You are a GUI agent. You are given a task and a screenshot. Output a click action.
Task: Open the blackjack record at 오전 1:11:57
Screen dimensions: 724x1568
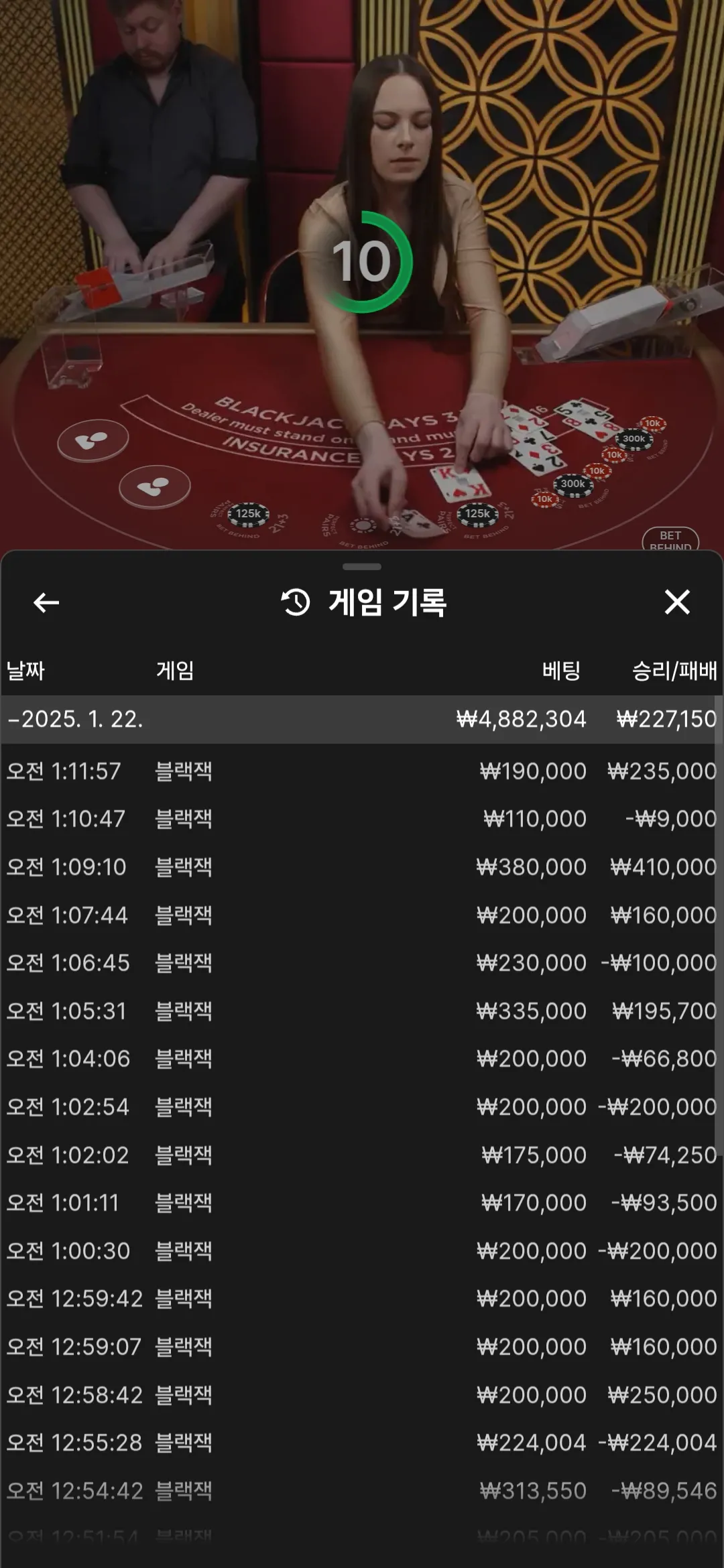[x=362, y=771]
